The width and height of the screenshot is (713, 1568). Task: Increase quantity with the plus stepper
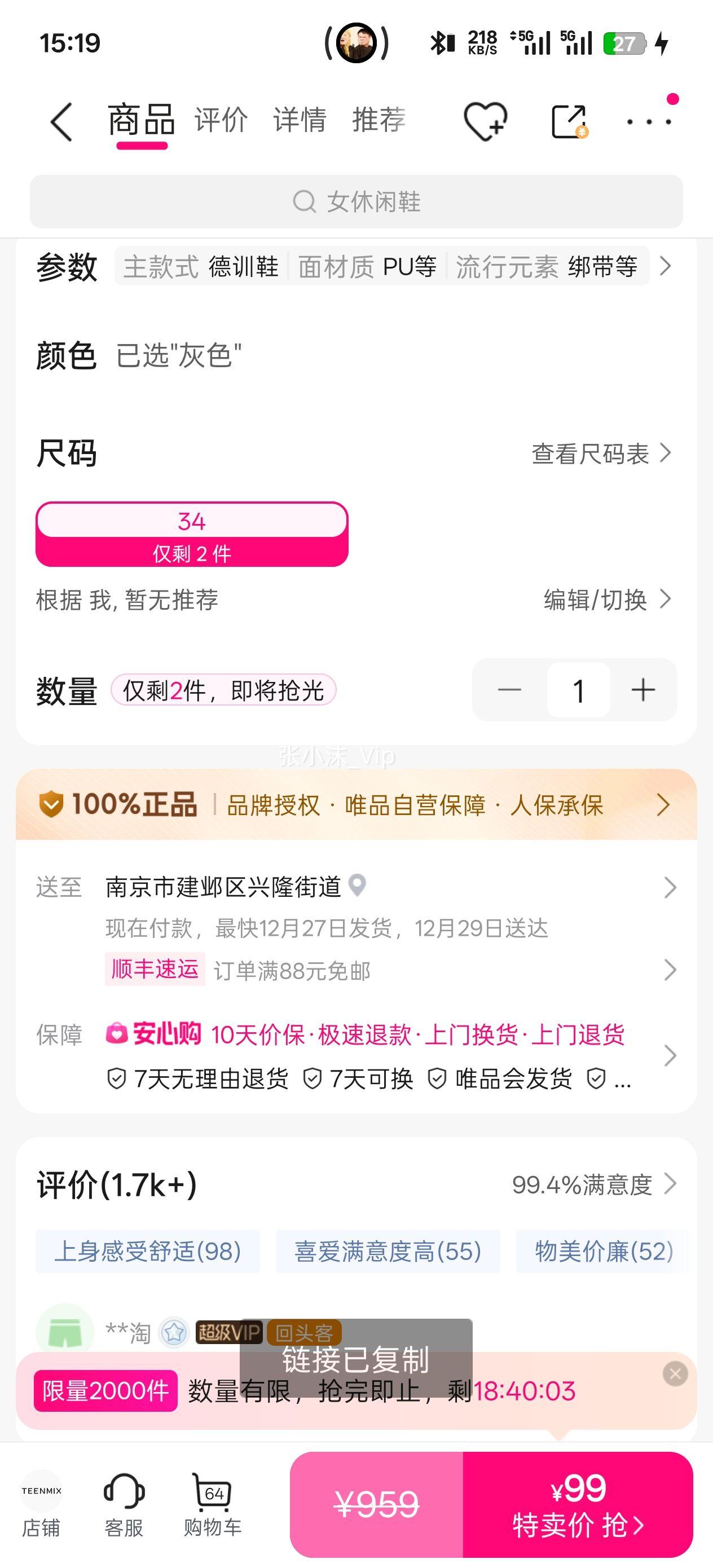[642, 689]
